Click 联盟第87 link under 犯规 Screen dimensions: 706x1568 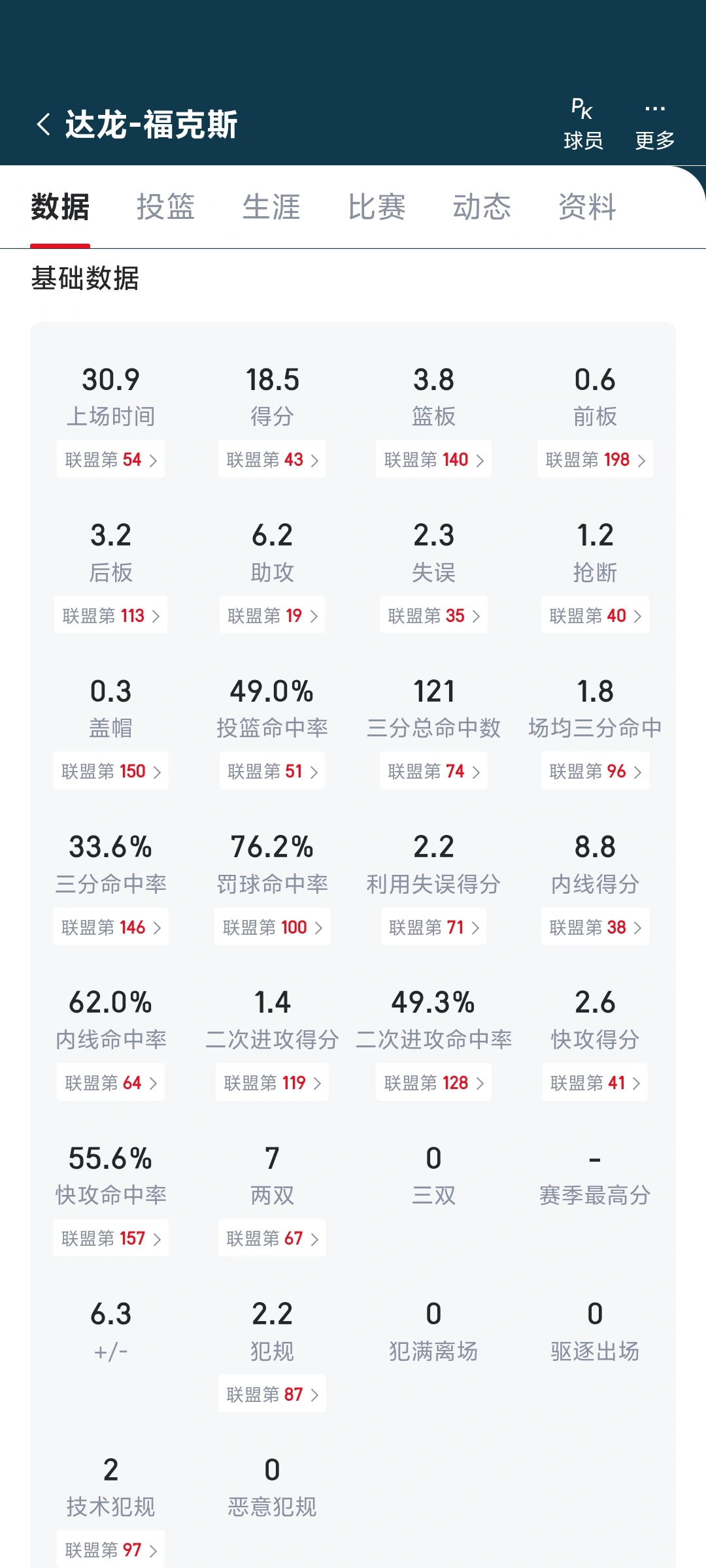[272, 1393]
